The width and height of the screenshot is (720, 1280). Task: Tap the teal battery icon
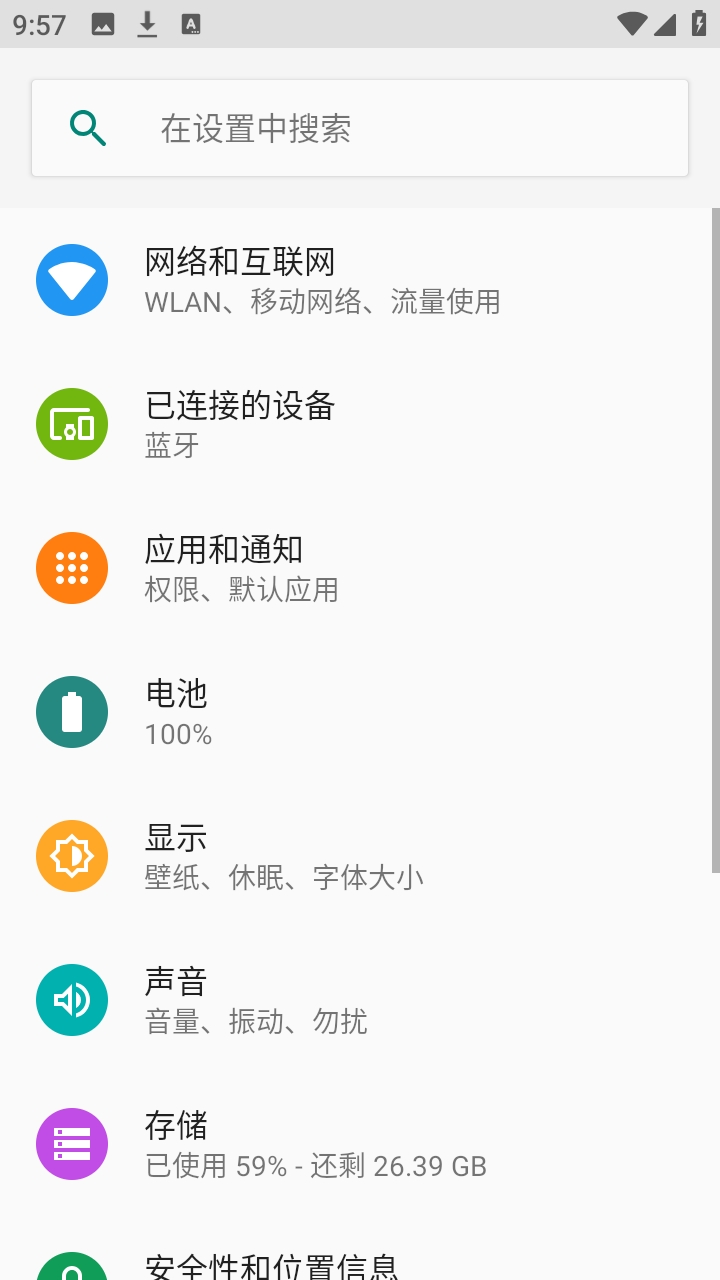click(71, 711)
